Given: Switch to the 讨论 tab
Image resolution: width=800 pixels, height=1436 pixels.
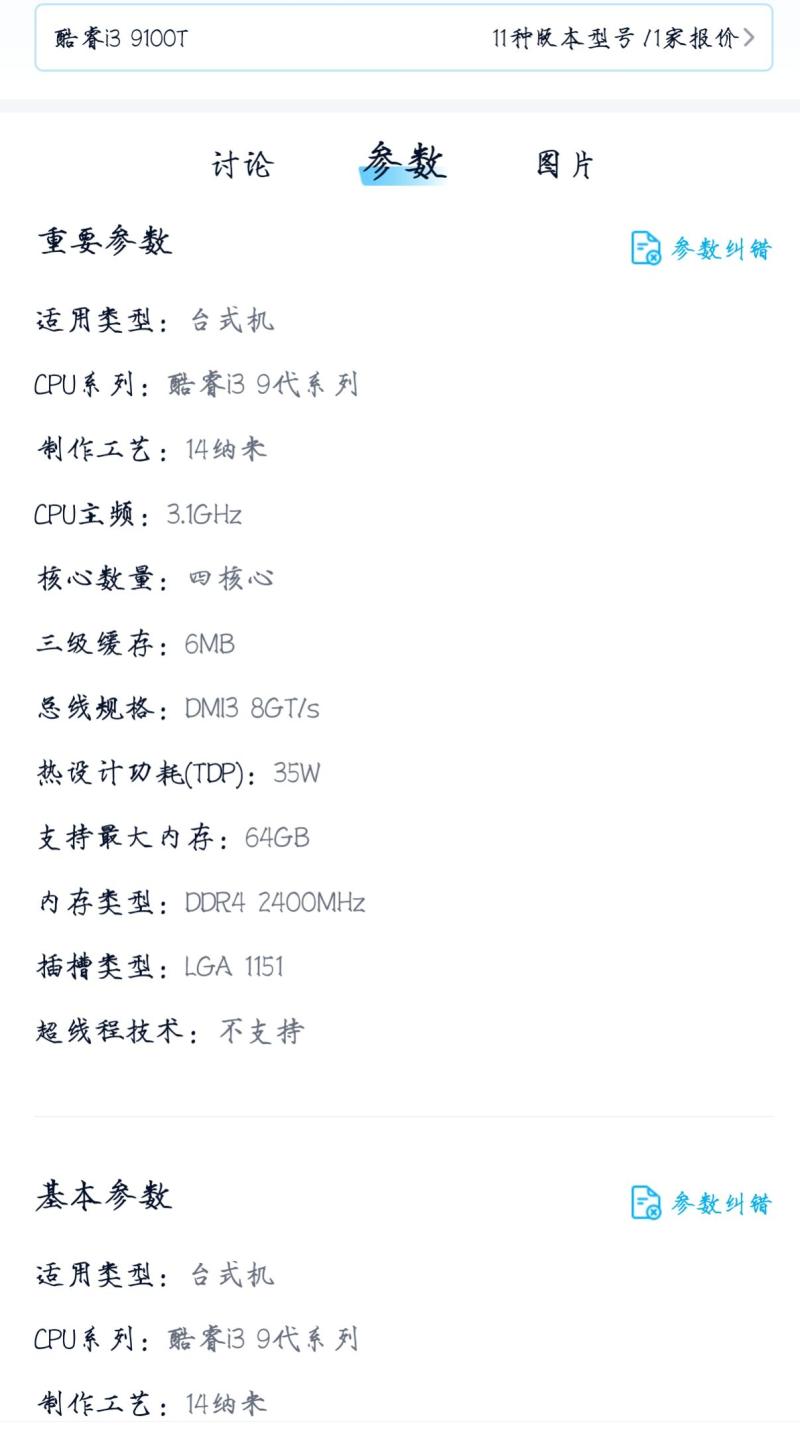Looking at the screenshot, I should (242, 164).
